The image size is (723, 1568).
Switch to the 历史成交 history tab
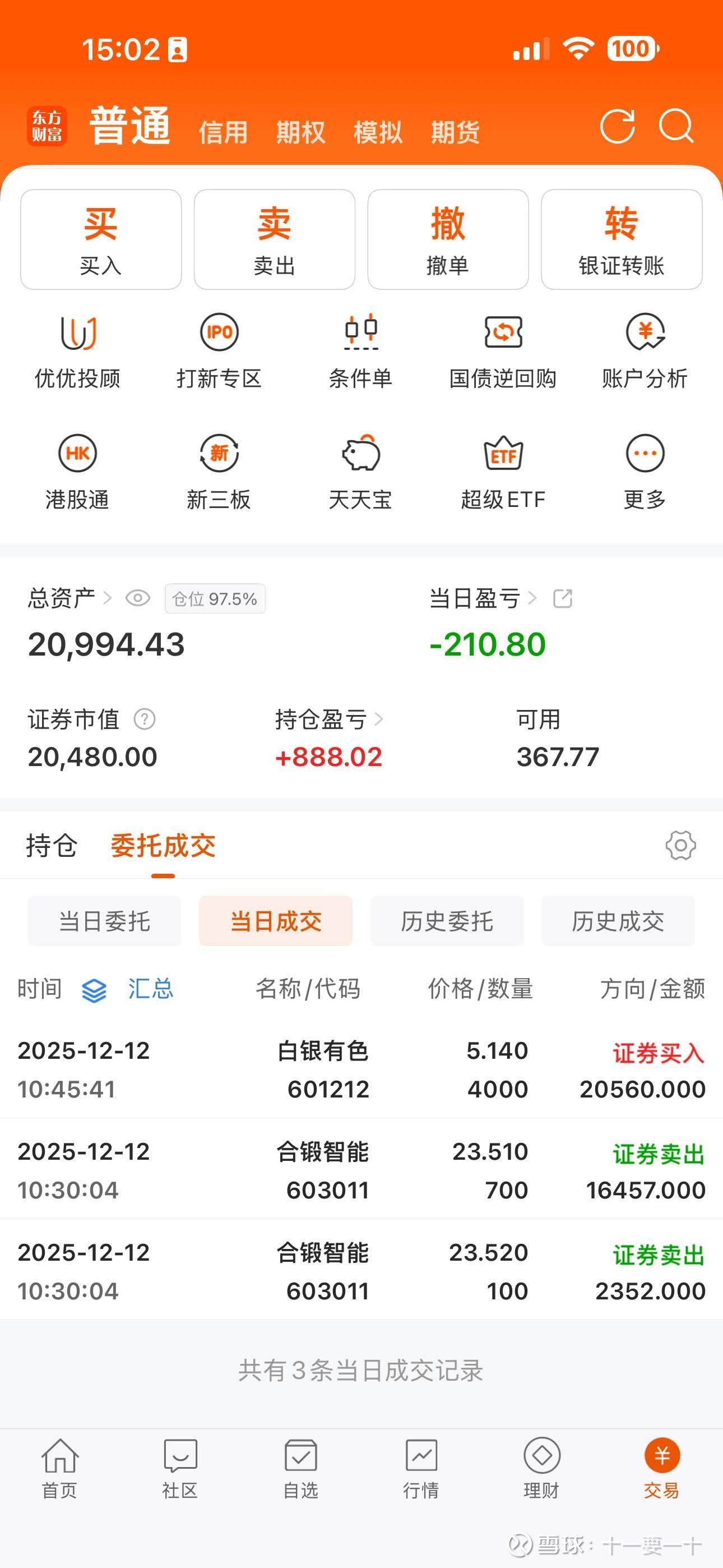(x=617, y=921)
